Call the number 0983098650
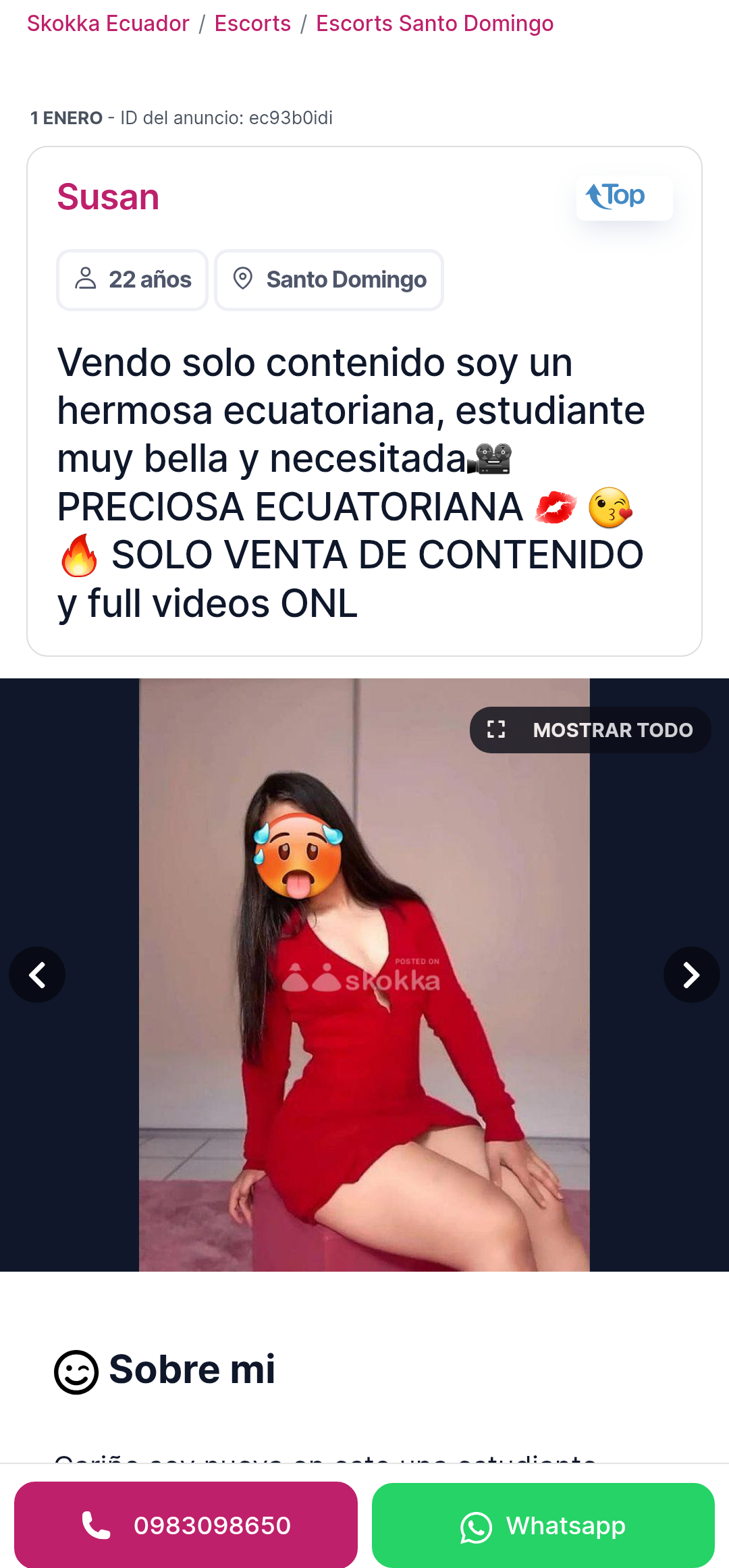729x1568 pixels. tap(186, 1525)
